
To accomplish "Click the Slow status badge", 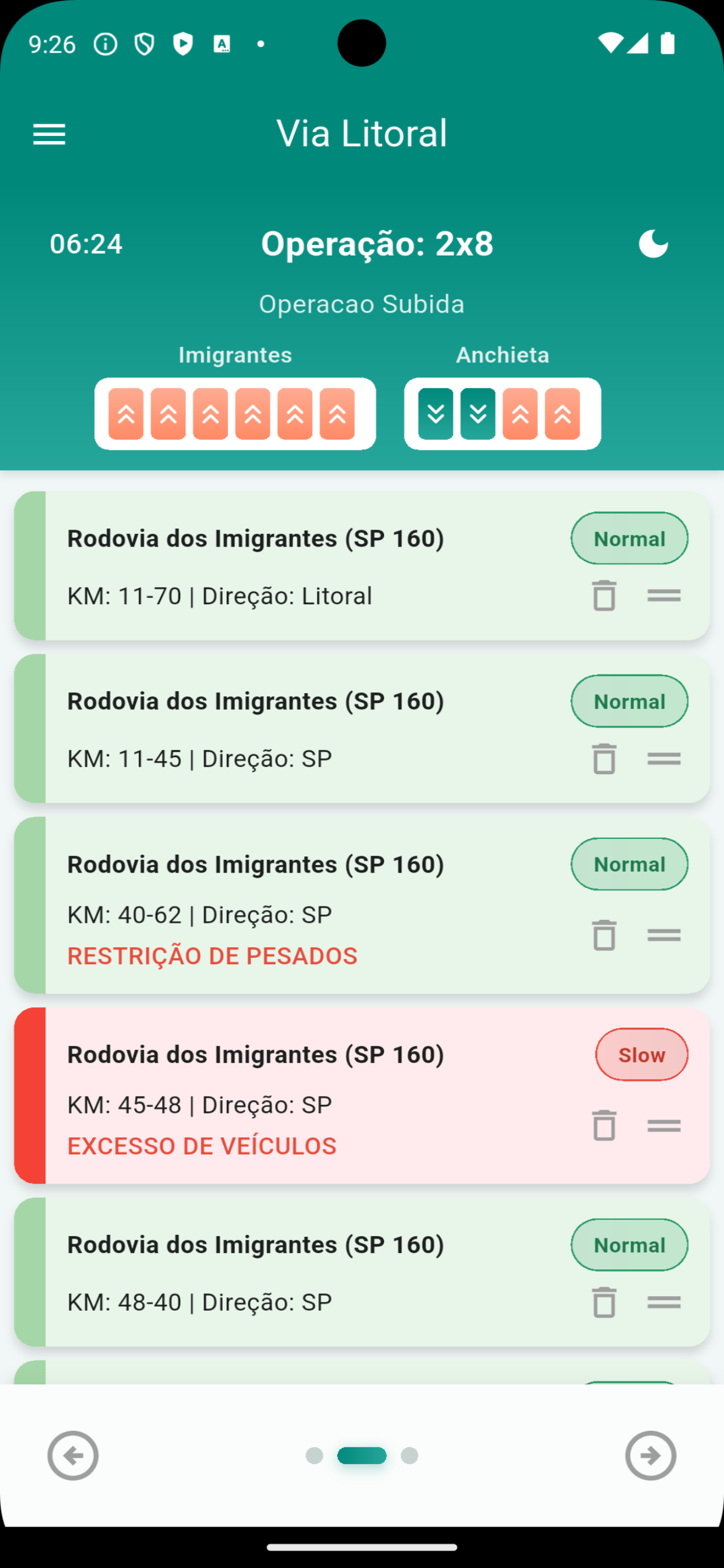I will pyautogui.click(x=641, y=1054).
